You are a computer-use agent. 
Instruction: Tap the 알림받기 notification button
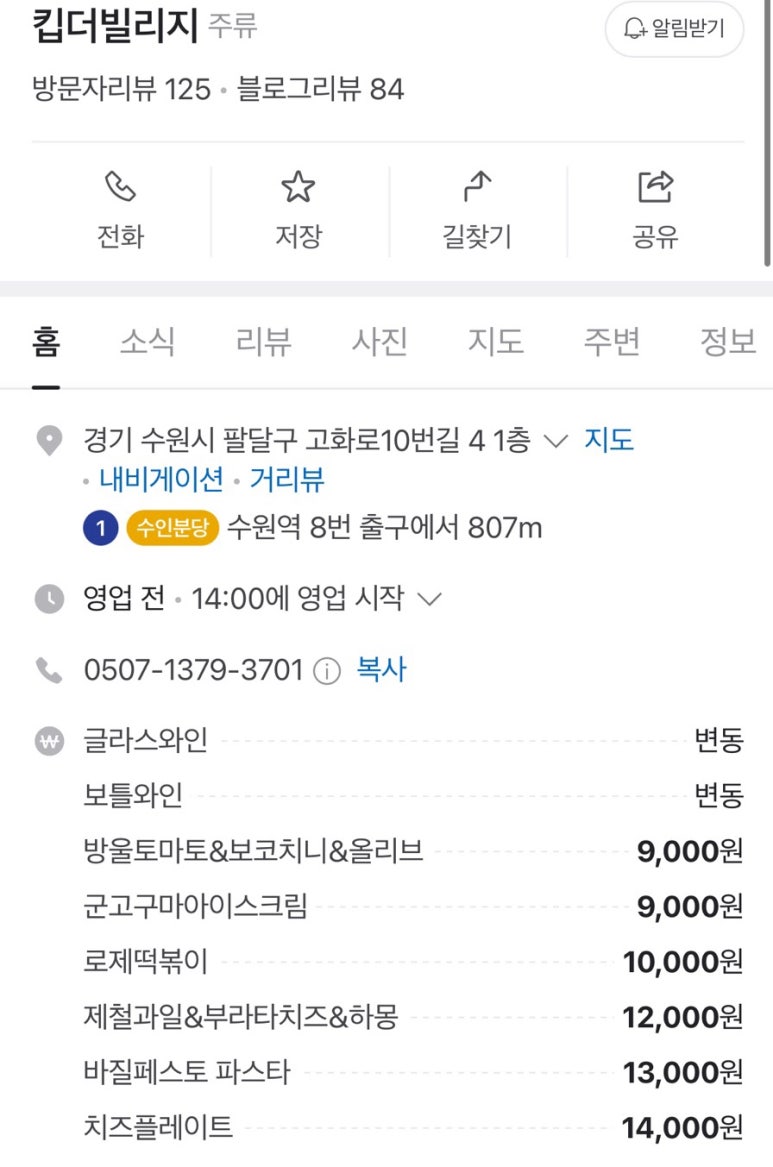point(674,28)
